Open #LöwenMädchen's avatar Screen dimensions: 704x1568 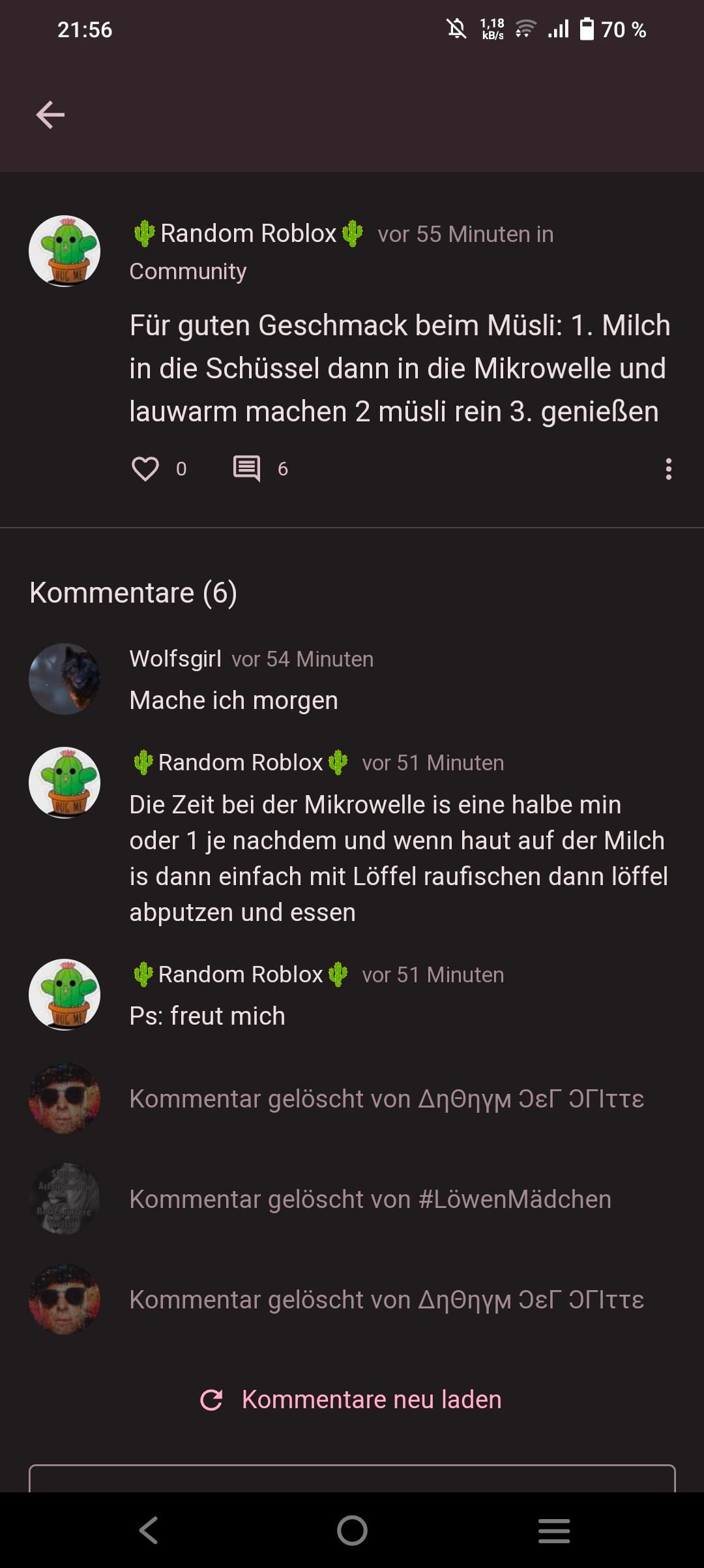65,1199
